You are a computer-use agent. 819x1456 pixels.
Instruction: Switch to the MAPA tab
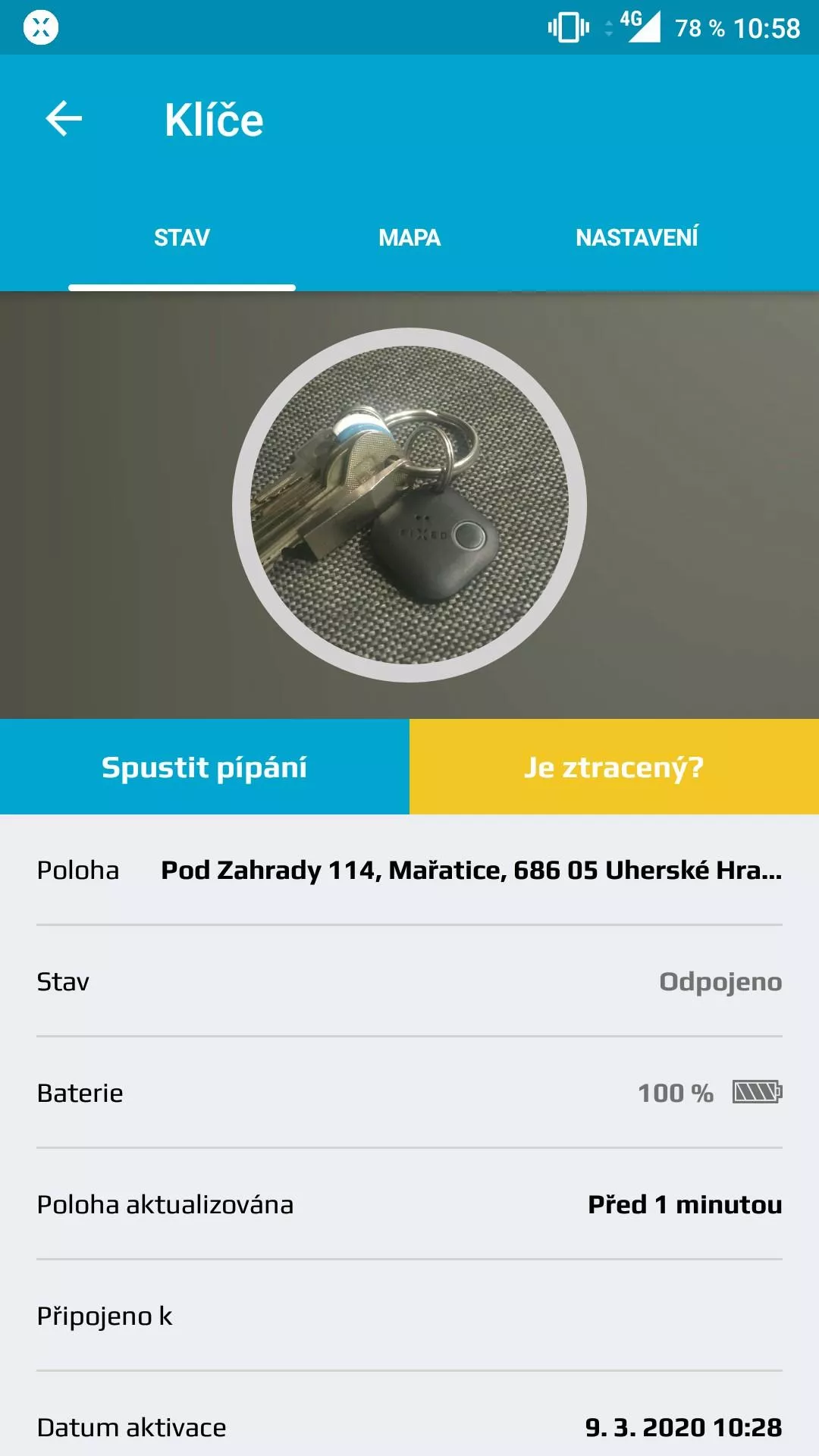[409, 237]
